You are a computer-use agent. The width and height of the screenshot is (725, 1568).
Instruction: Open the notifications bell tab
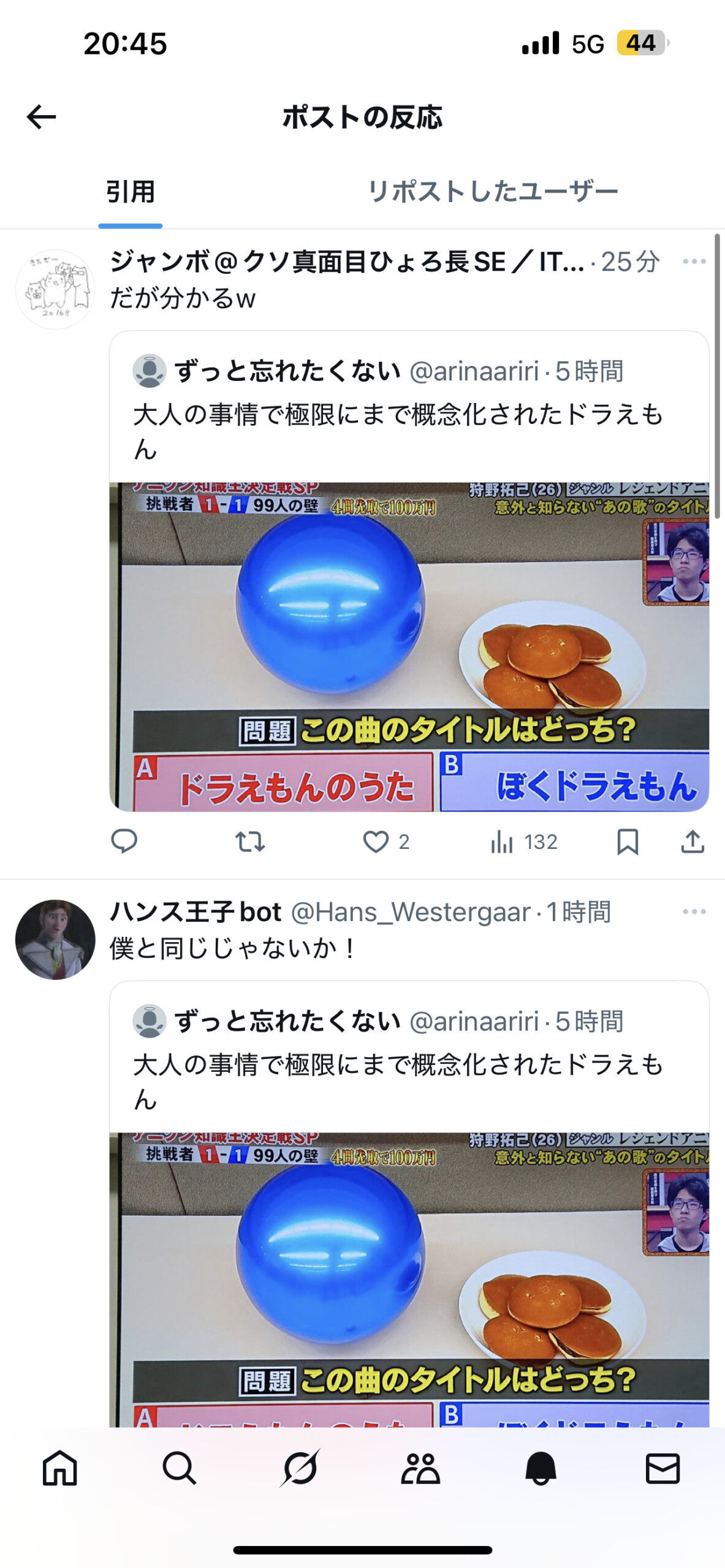(x=541, y=1468)
